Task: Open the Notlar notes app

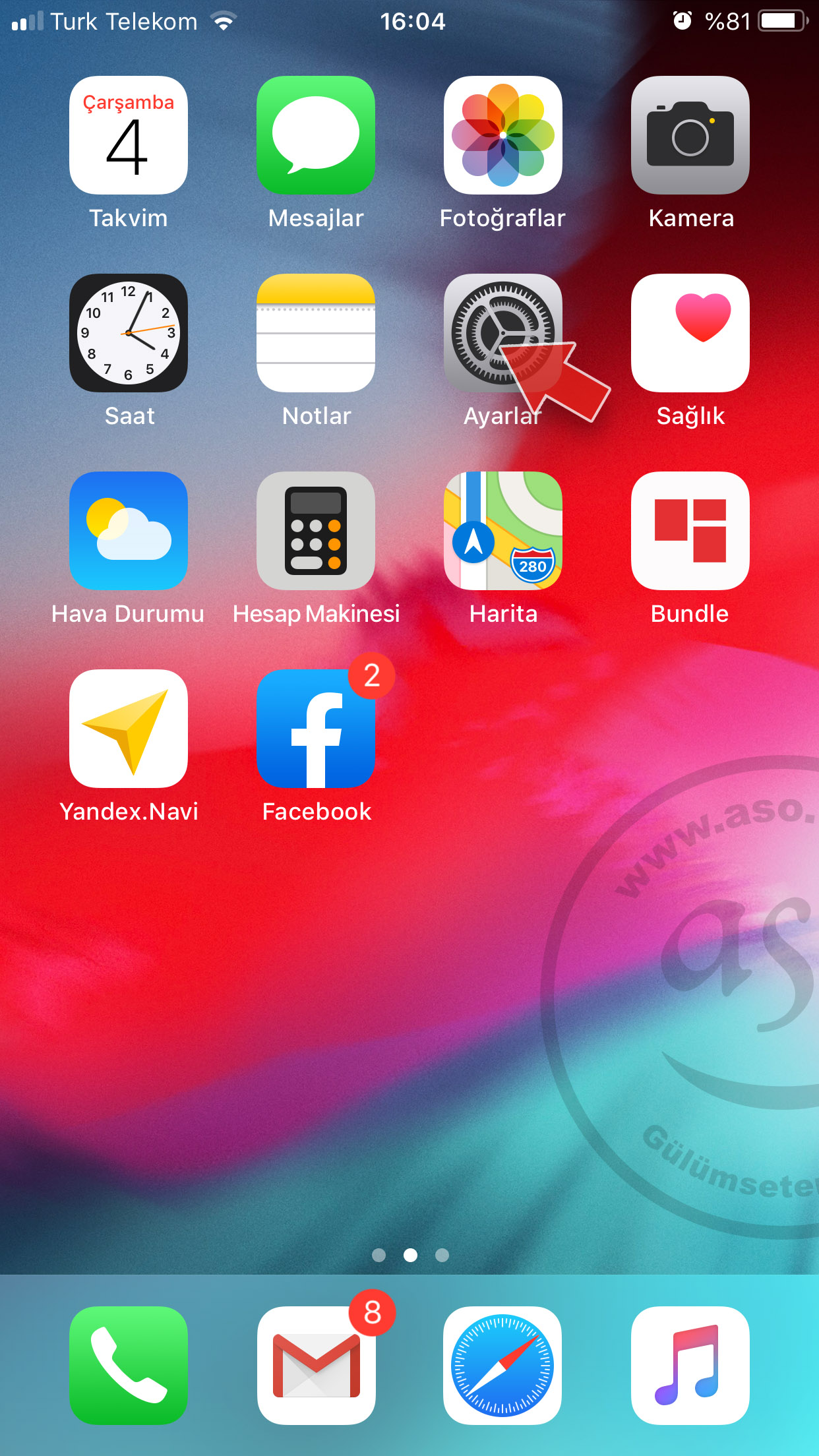Action: pos(316,333)
